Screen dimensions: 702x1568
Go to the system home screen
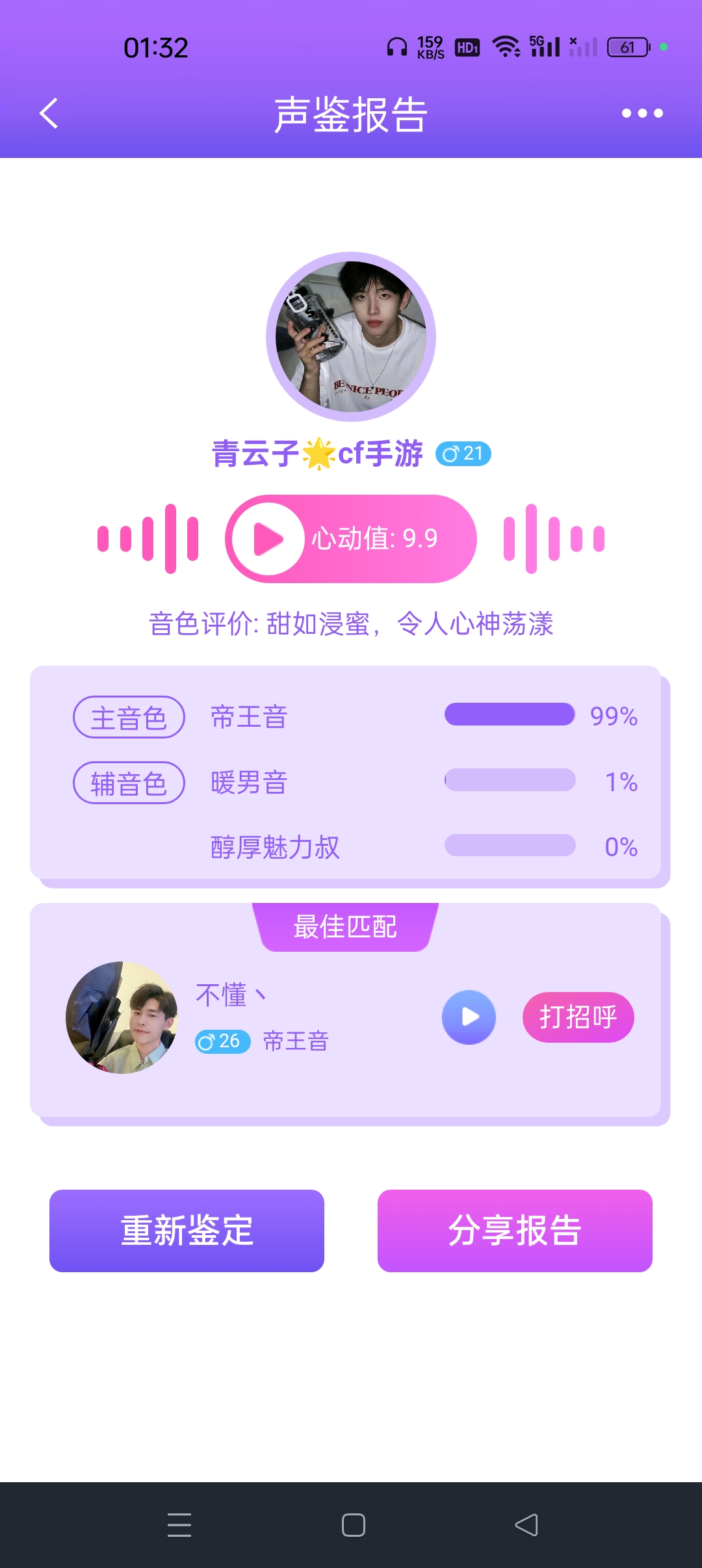(x=353, y=1525)
